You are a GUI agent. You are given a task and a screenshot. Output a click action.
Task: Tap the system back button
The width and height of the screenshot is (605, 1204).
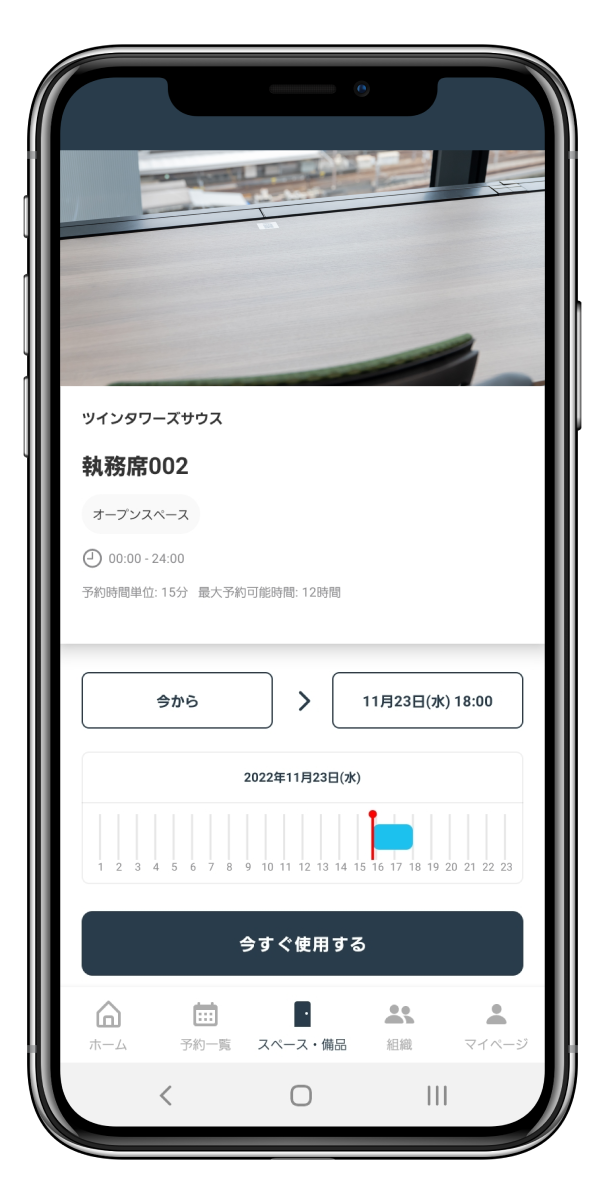(x=166, y=1095)
